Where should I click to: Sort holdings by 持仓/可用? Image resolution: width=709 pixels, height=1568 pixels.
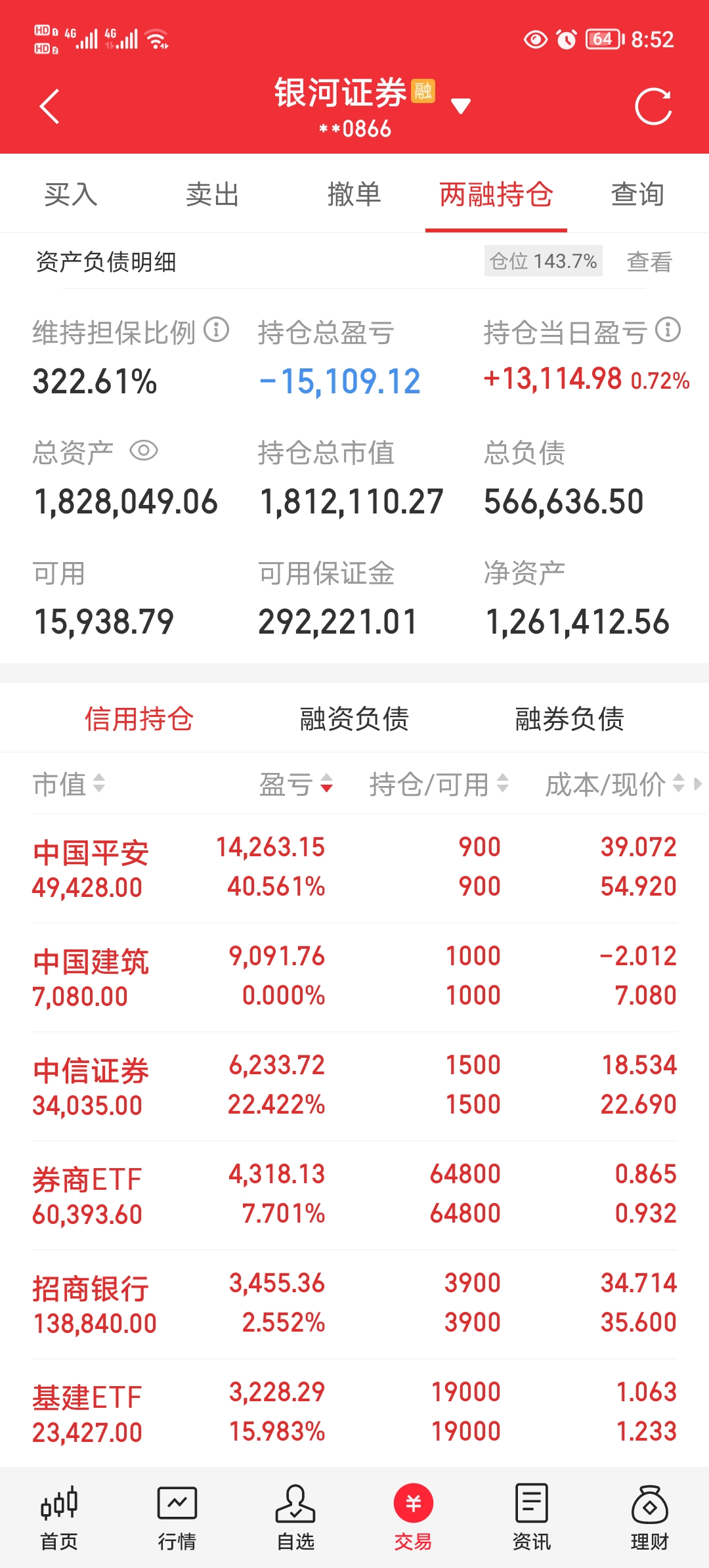pos(439,784)
